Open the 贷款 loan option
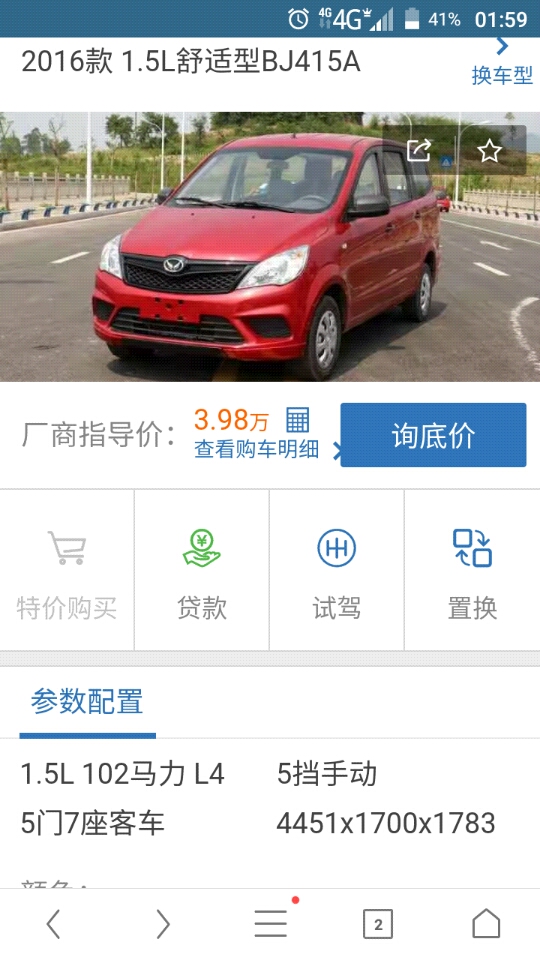 (202, 571)
